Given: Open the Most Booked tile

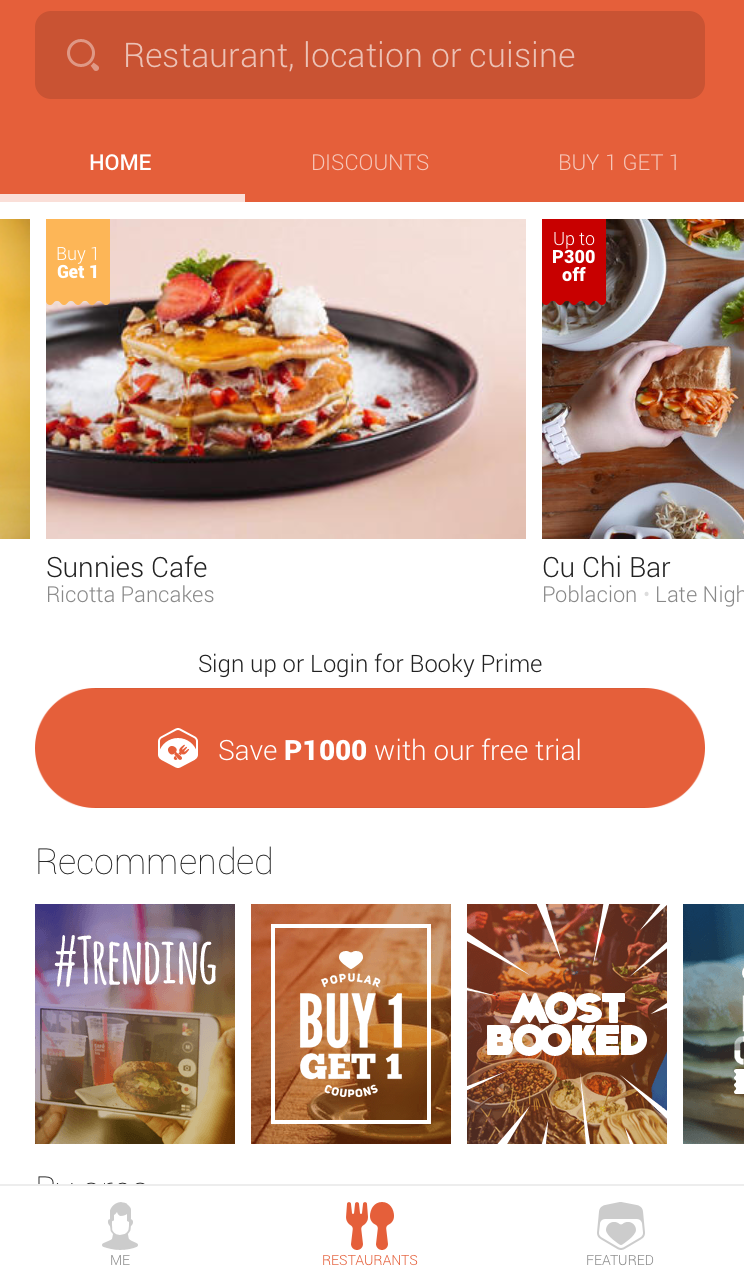Looking at the screenshot, I should pos(567,1024).
